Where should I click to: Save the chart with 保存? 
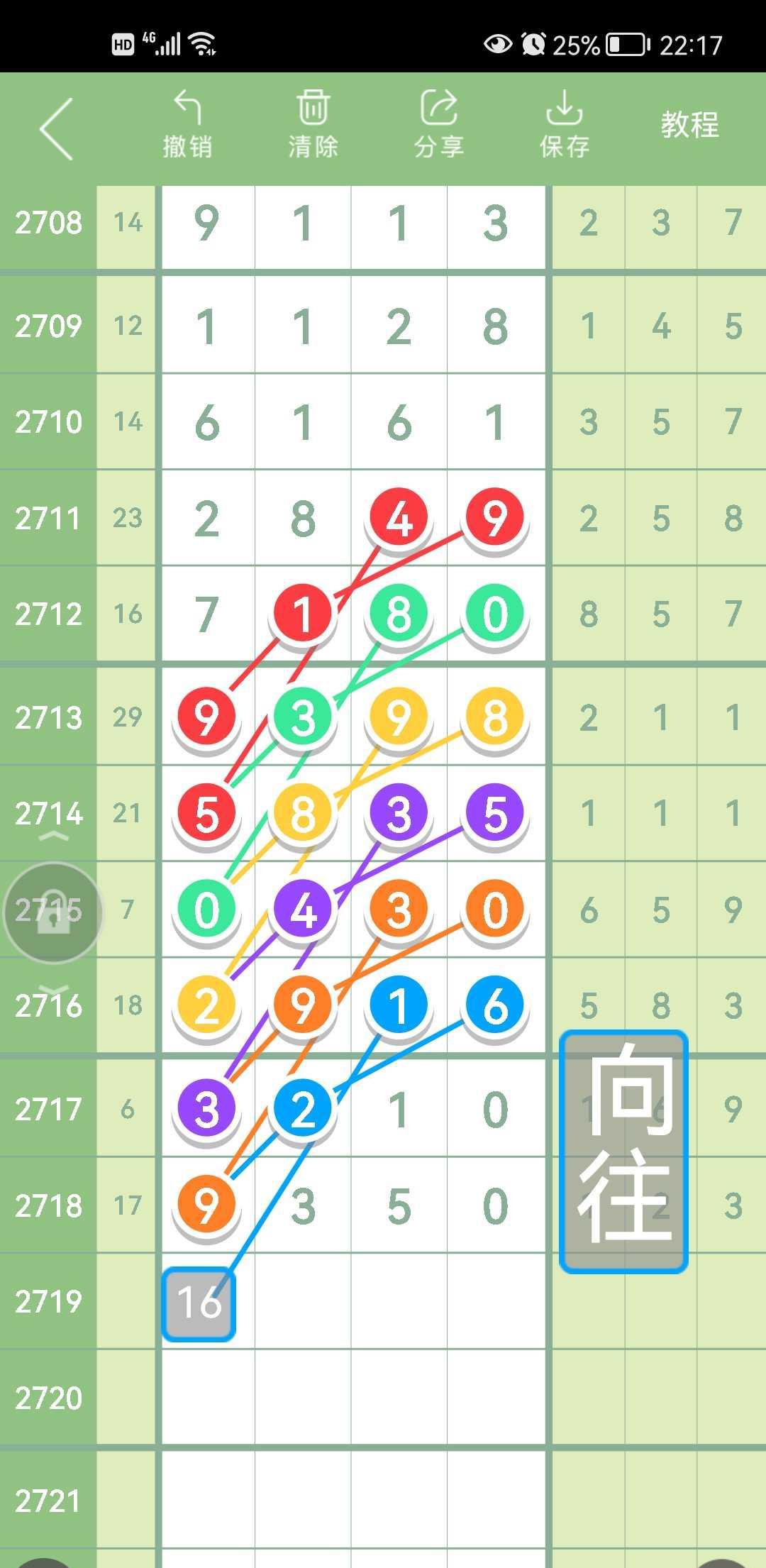tap(565, 125)
